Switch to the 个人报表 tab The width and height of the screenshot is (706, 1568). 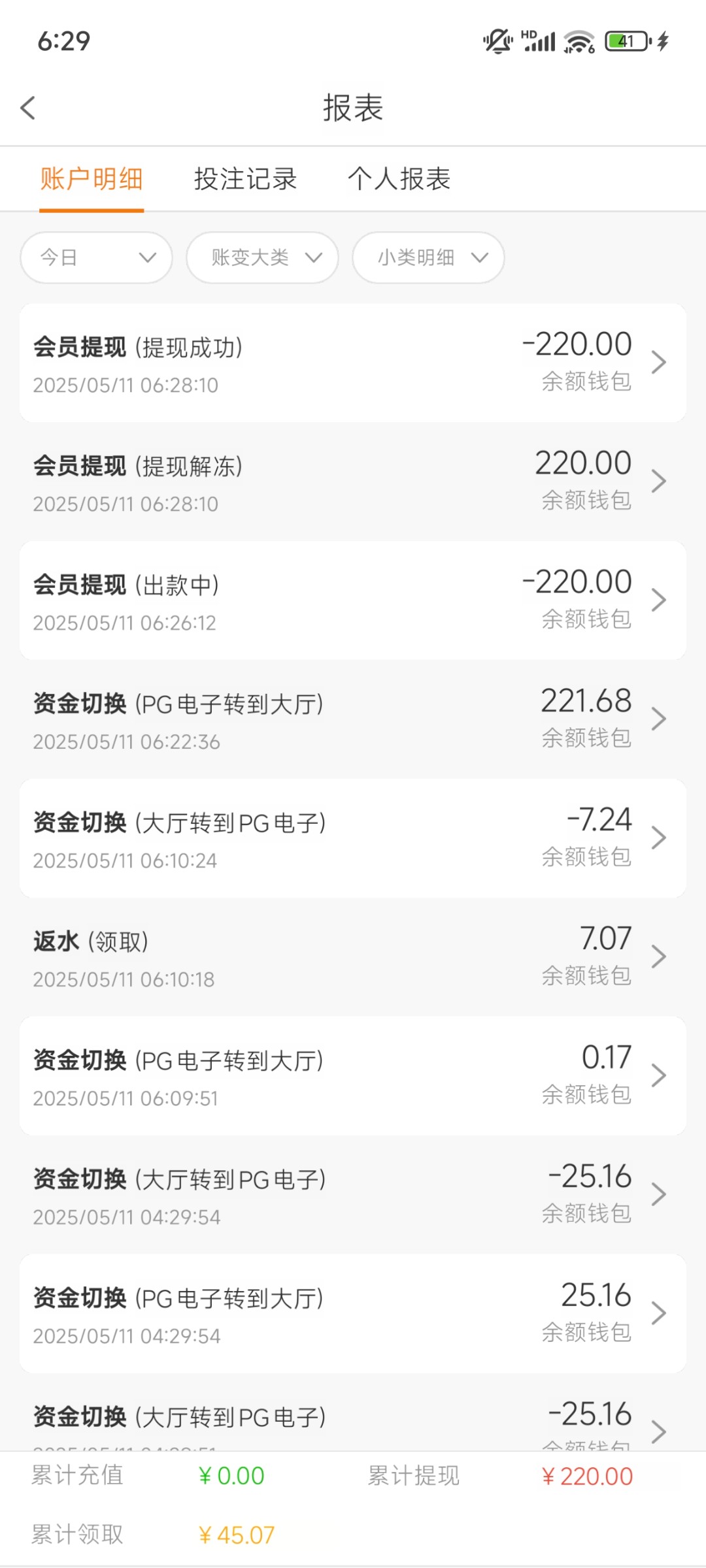point(399,178)
